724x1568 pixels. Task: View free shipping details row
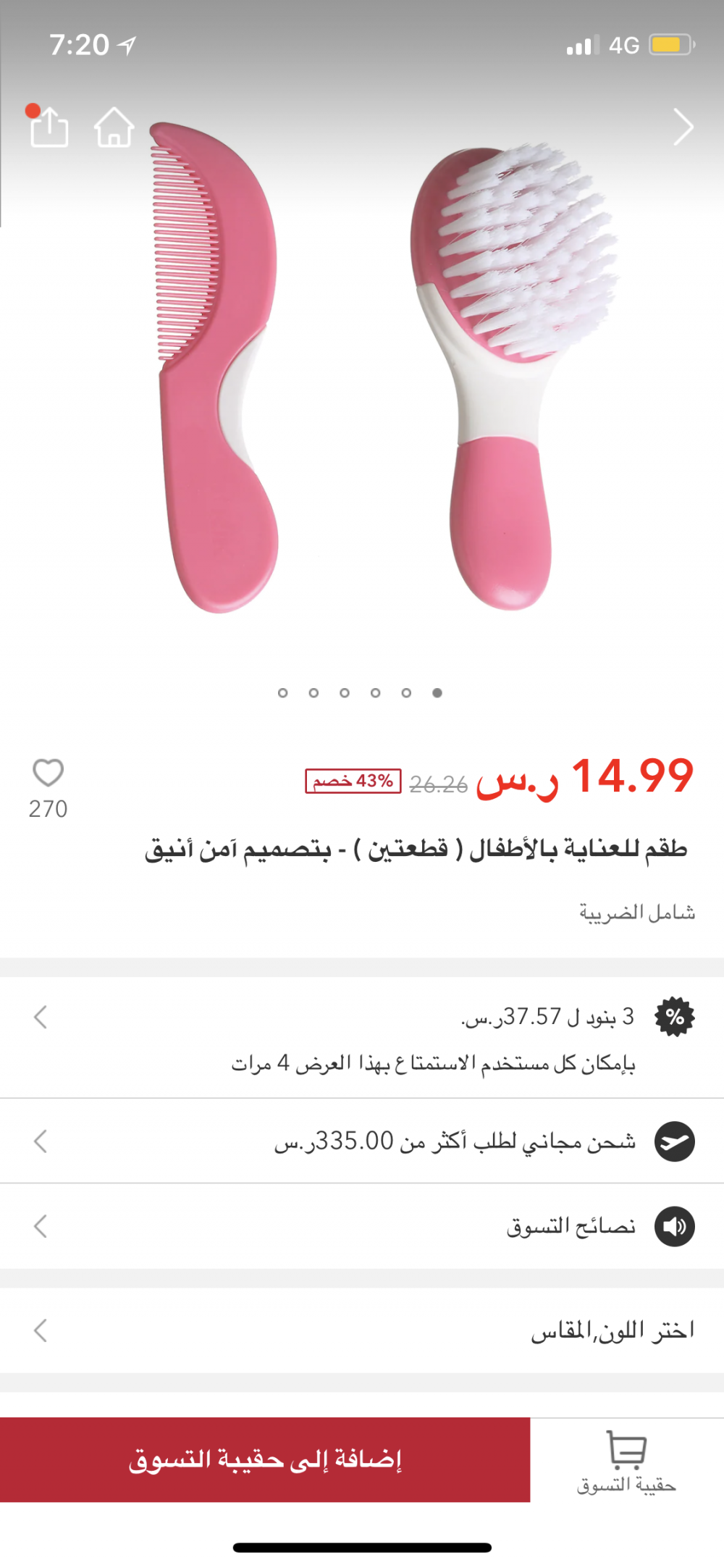point(362,1141)
